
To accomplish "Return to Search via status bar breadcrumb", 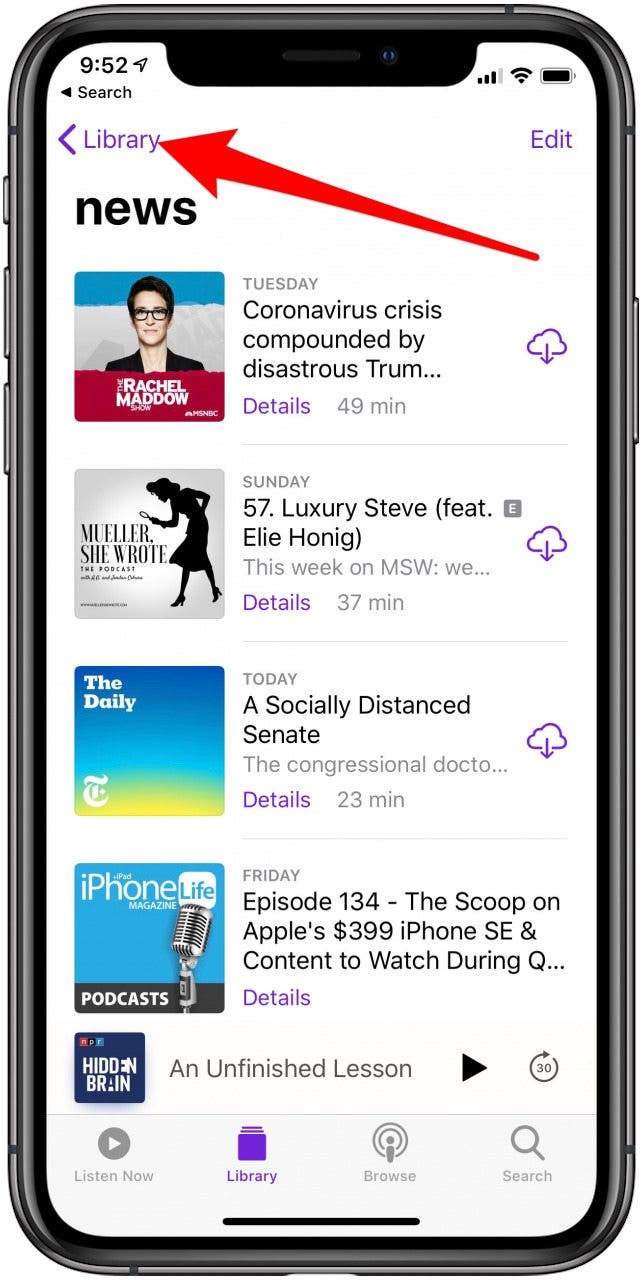I will click(96, 92).
